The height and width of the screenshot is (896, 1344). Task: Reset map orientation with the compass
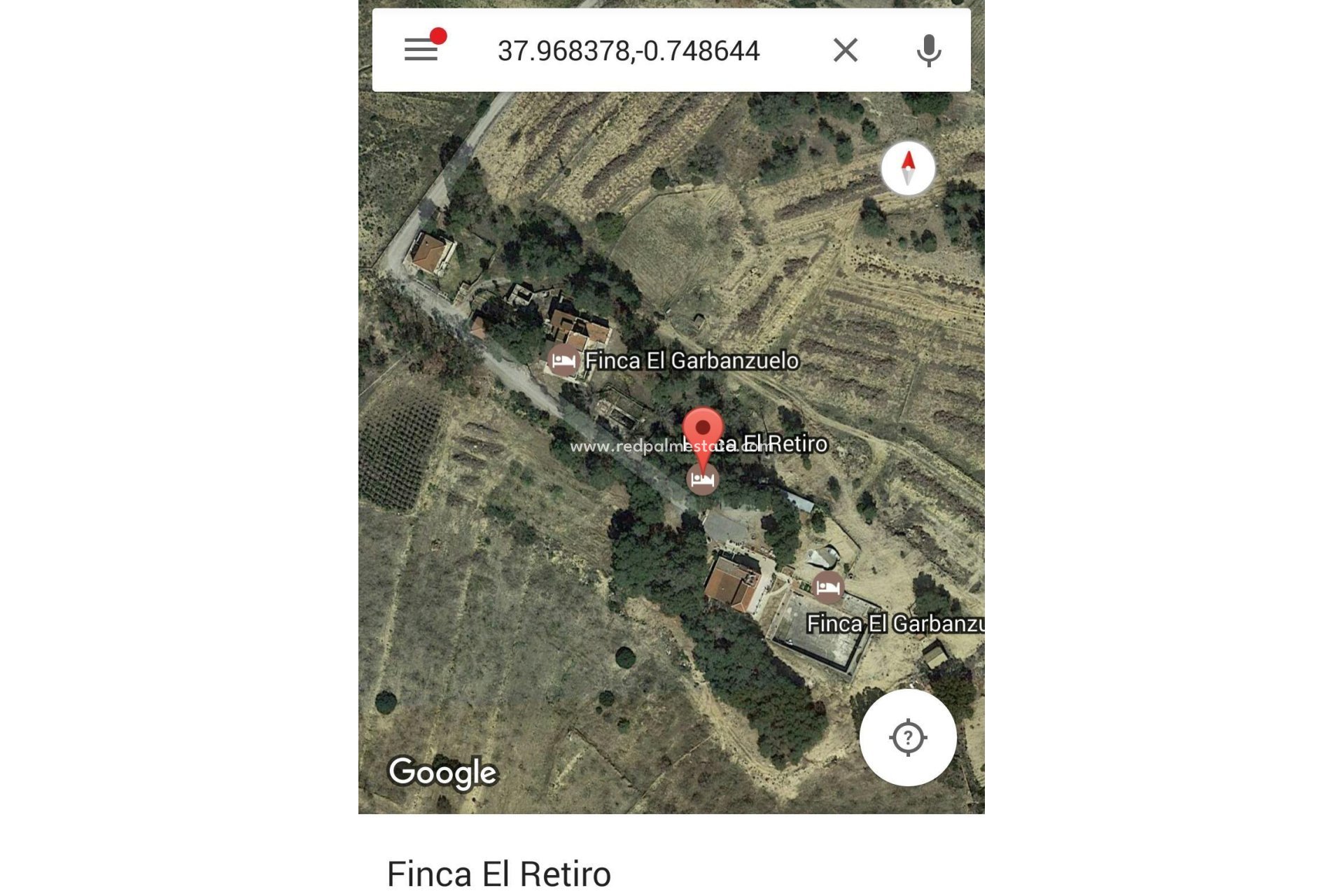point(908,169)
